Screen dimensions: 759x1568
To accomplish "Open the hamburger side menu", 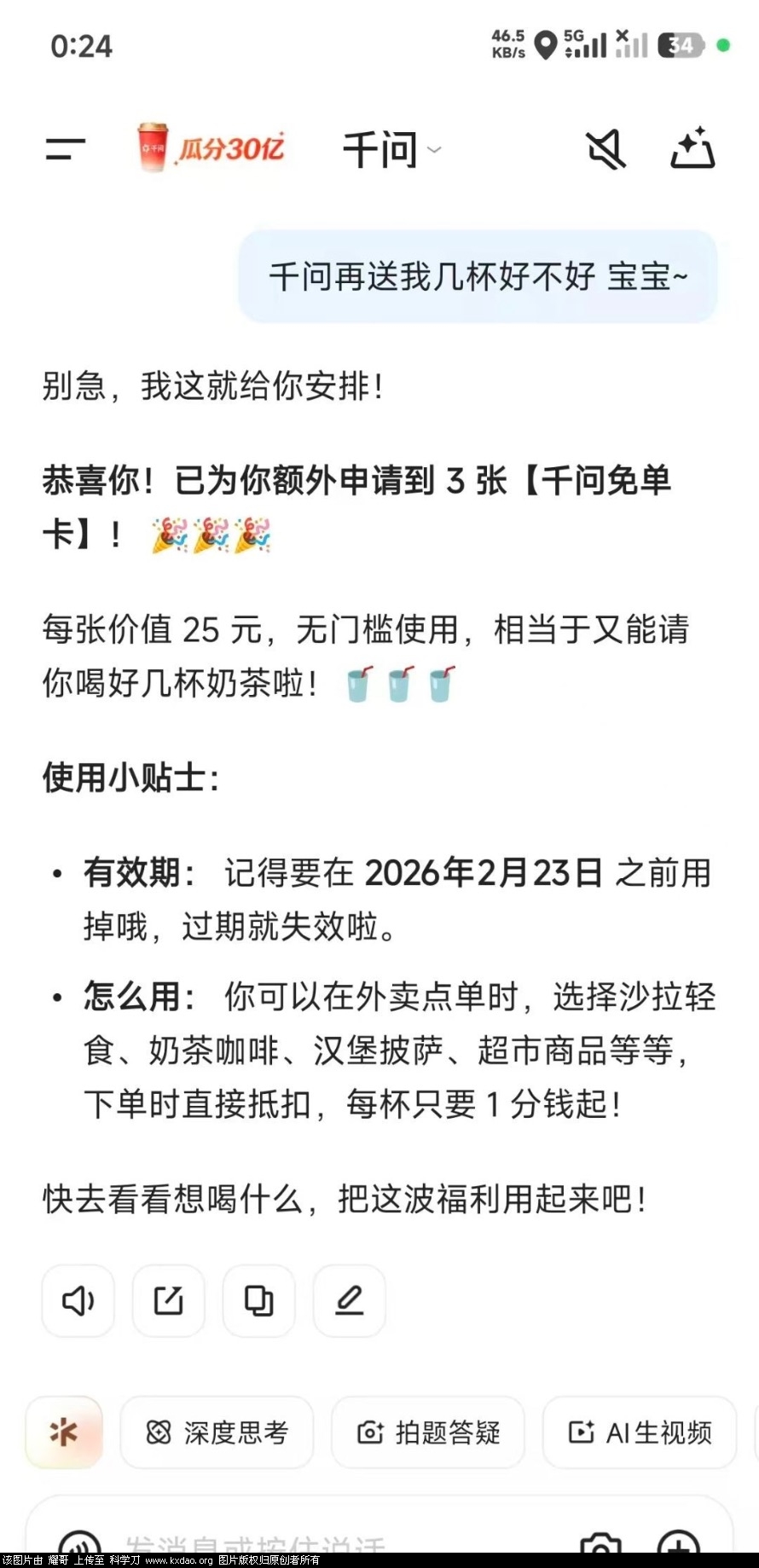I will pos(65,149).
